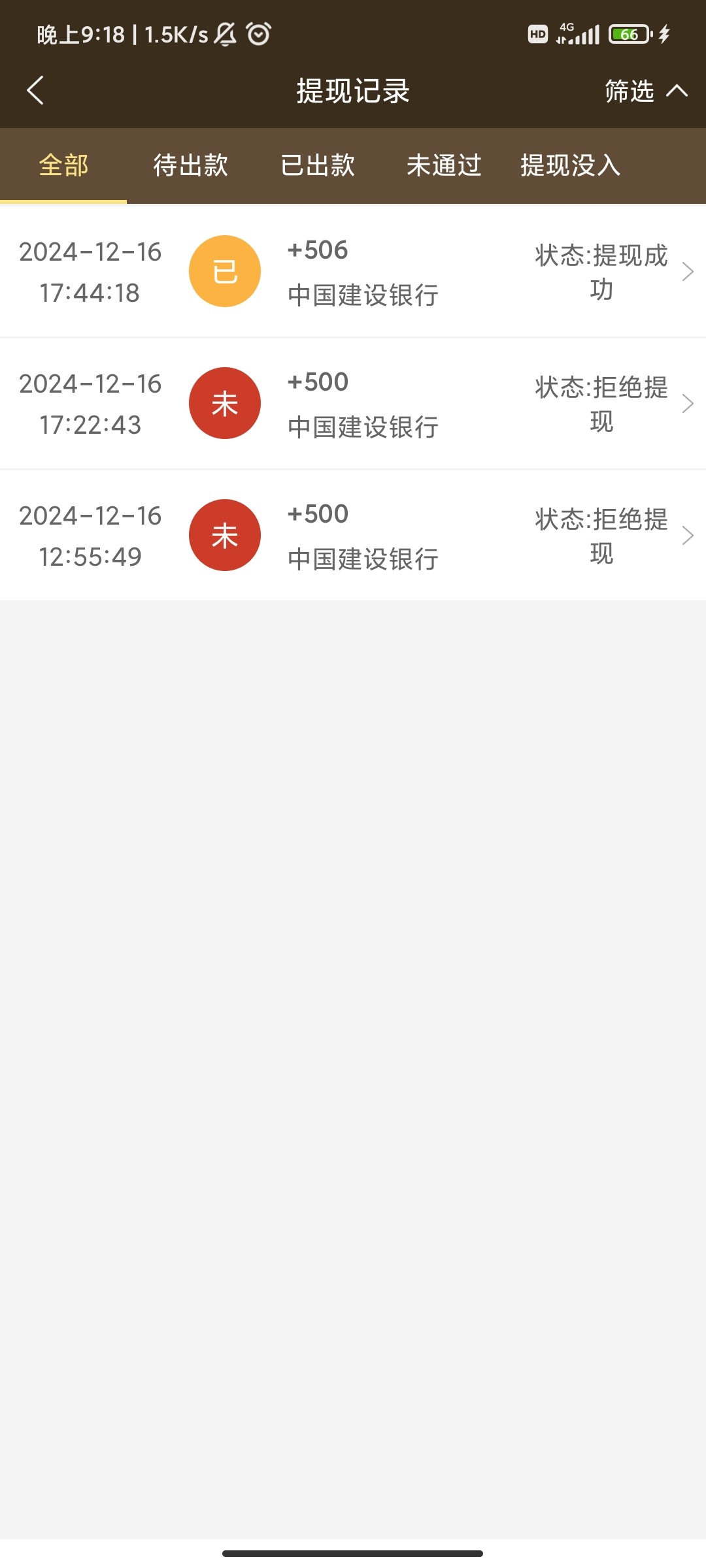Click the battery level indicator
Viewport: 706px width, 1568px height.
pos(626,34)
